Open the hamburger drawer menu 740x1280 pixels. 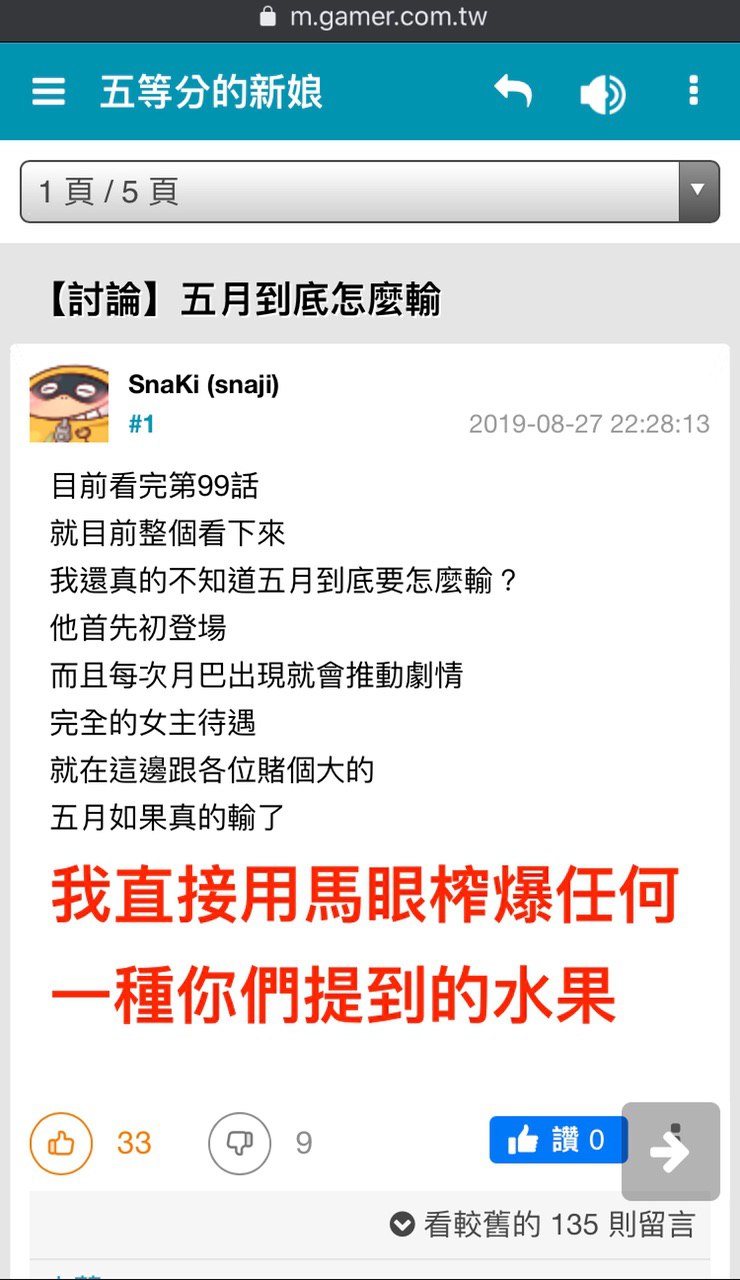click(48, 93)
